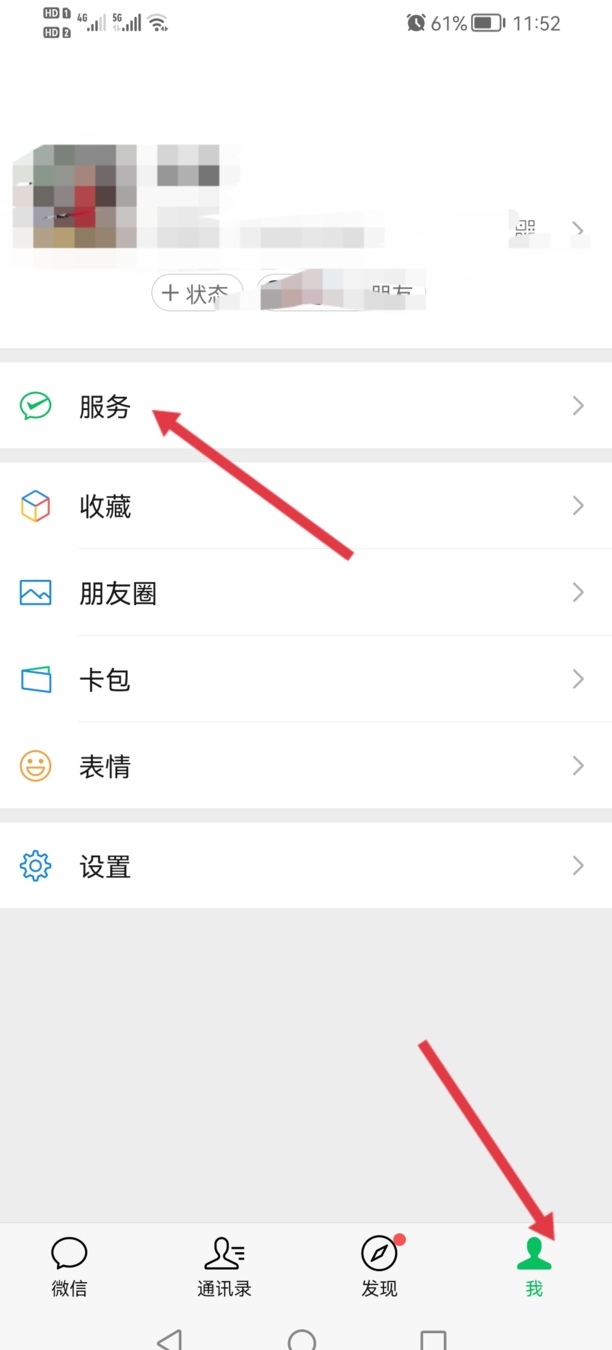This screenshot has height=1350, width=612.
Task: Go back with the system back button
Action: pyautogui.click(x=170, y=1340)
